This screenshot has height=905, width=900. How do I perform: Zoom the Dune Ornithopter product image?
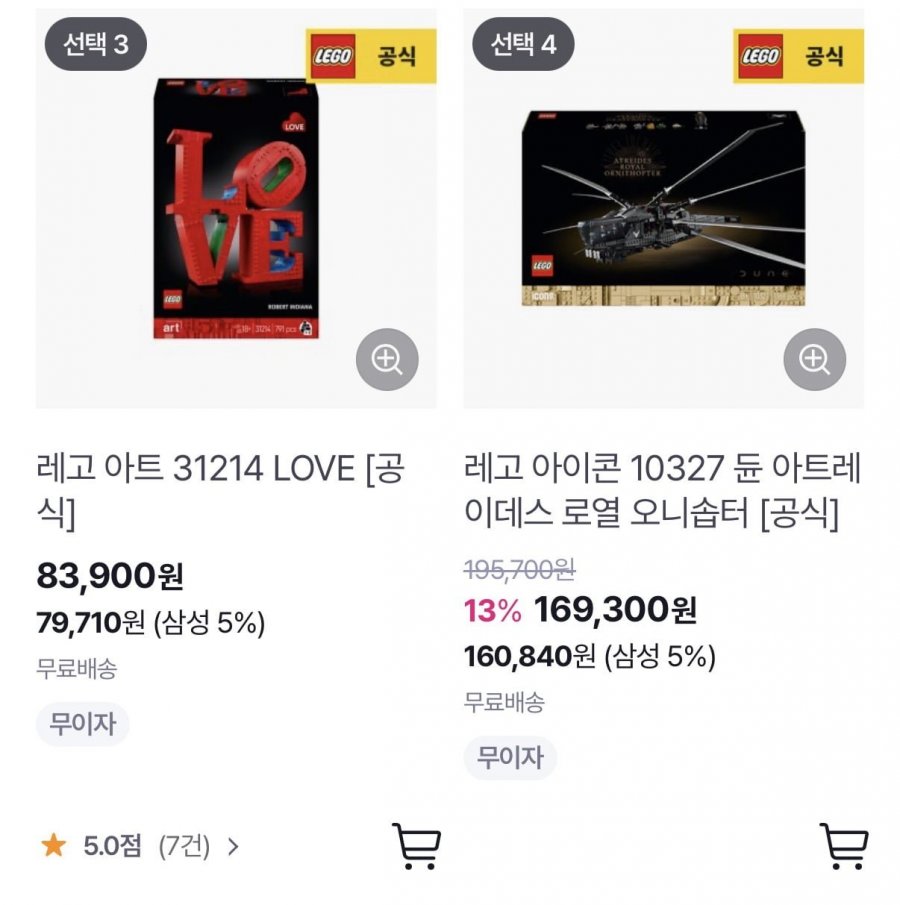[814, 359]
